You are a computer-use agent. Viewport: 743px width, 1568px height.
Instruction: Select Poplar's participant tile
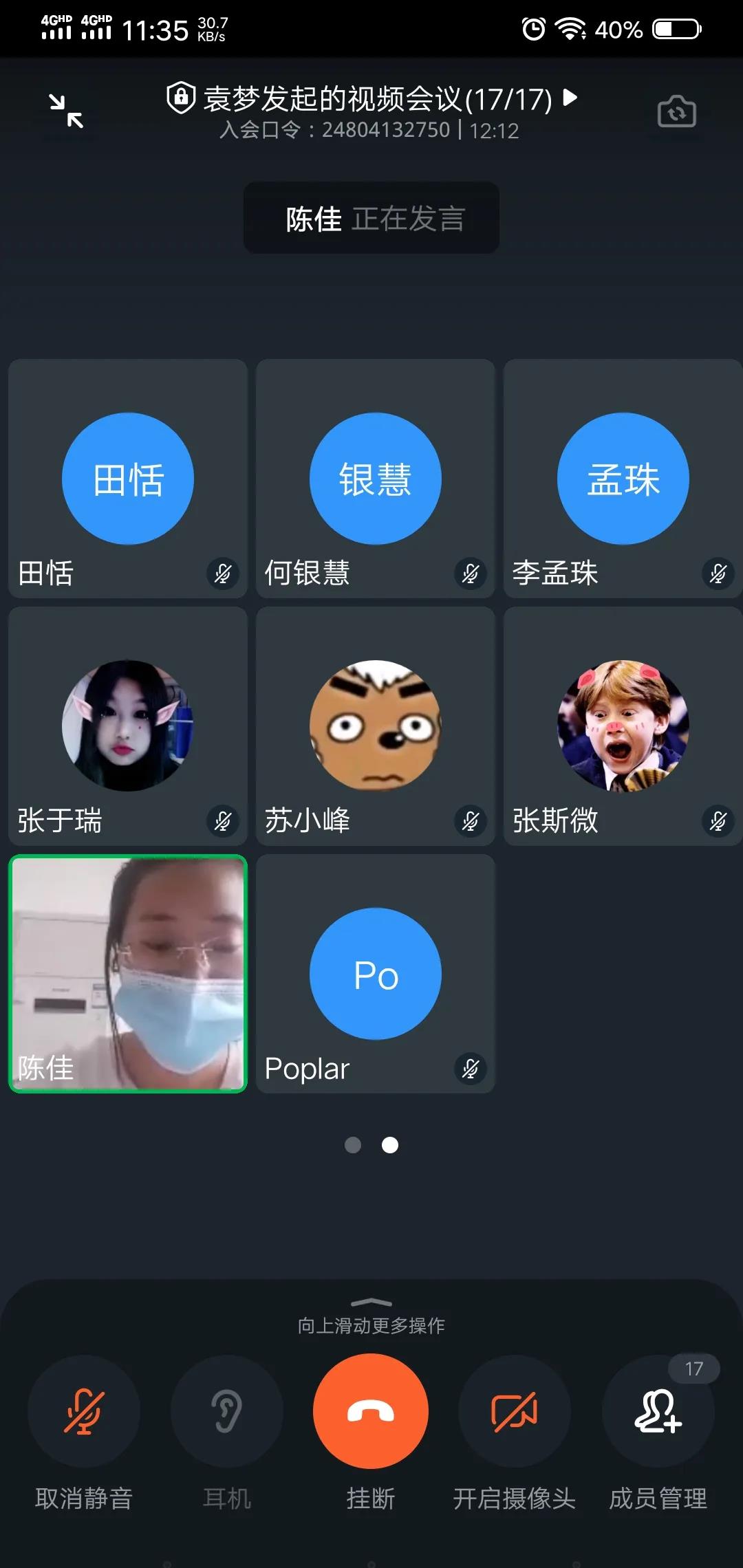click(x=376, y=974)
